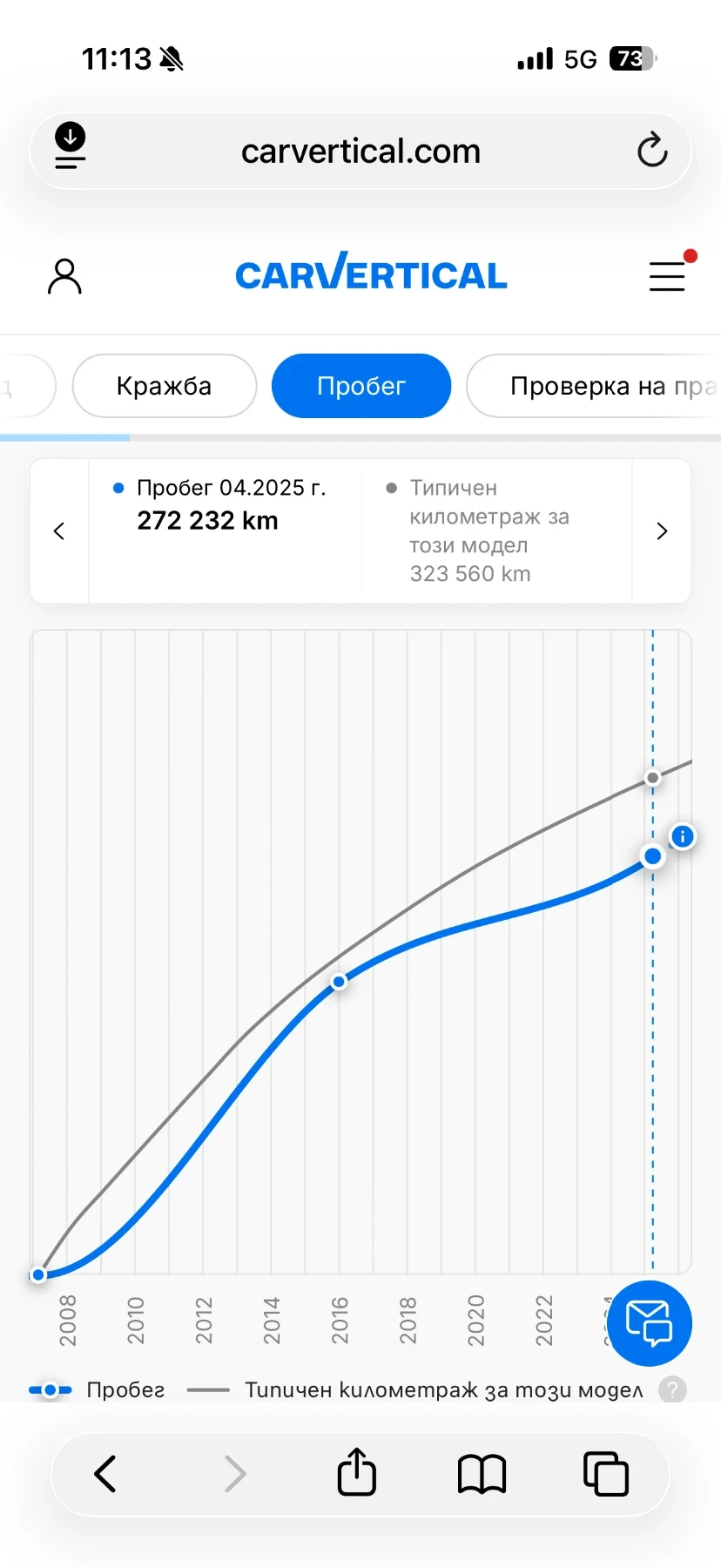Open the legend help question mark

(x=671, y=1389)
